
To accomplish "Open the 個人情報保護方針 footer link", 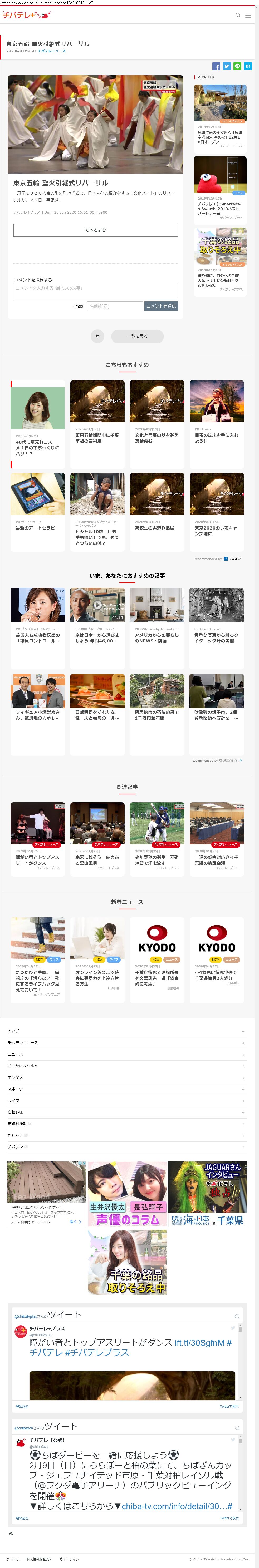I will tap(40, 1559).
